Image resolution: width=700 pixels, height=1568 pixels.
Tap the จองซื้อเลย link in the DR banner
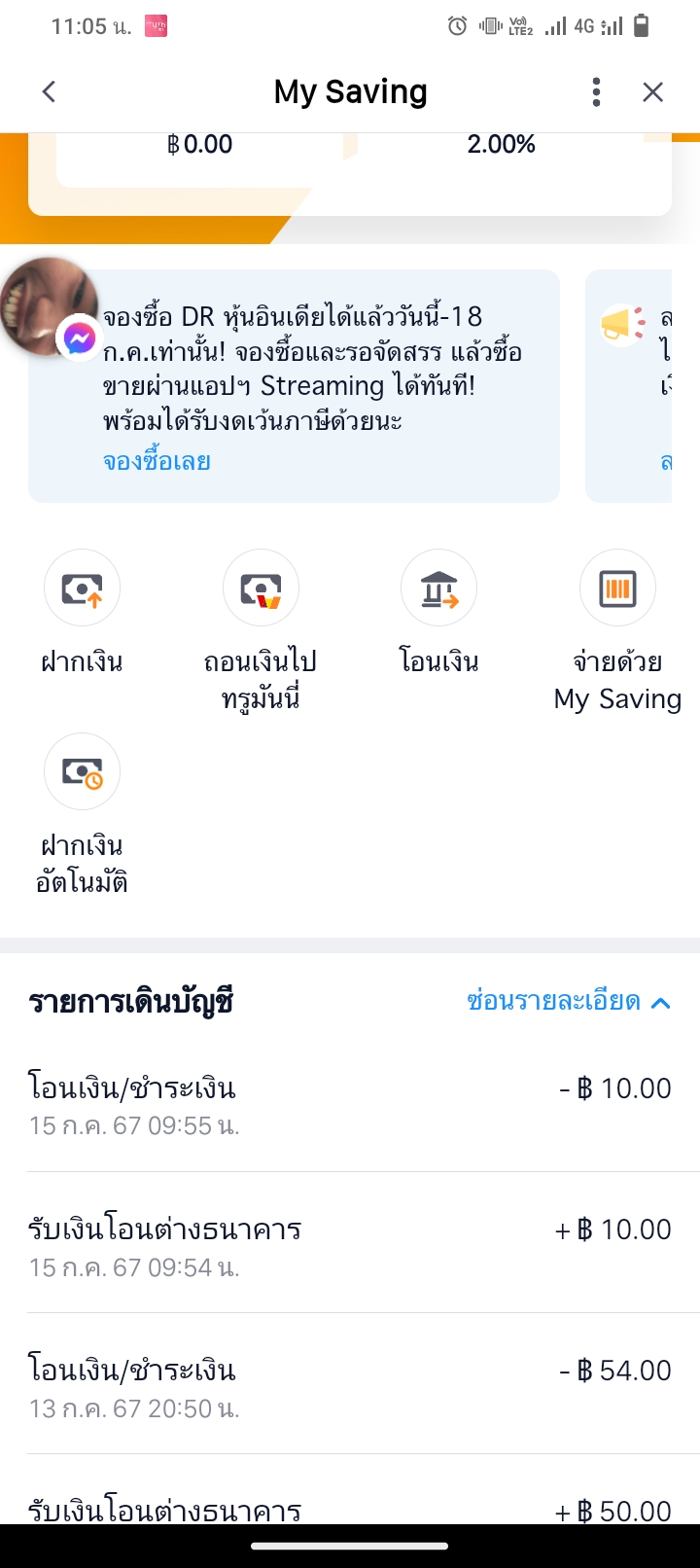tap(157, 461)
